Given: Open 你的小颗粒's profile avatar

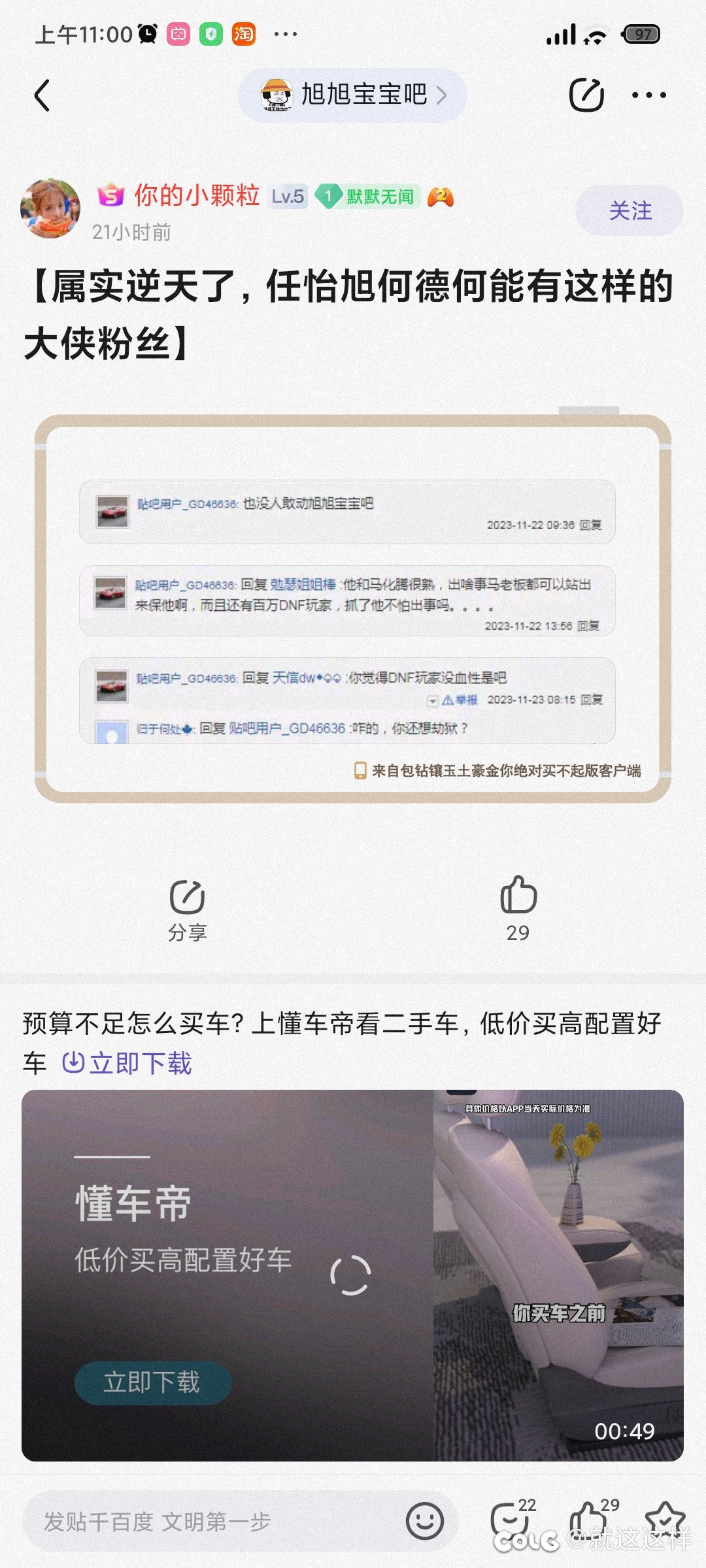Looking at the screenshot, I should point(50,209).
